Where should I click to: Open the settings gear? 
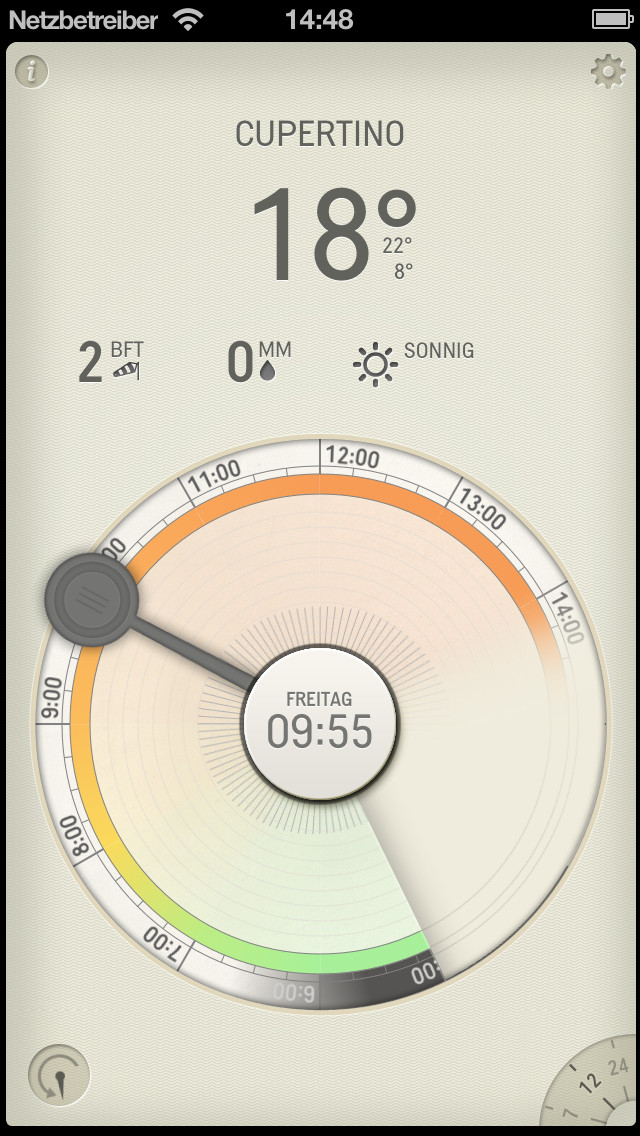pos(607,72)
